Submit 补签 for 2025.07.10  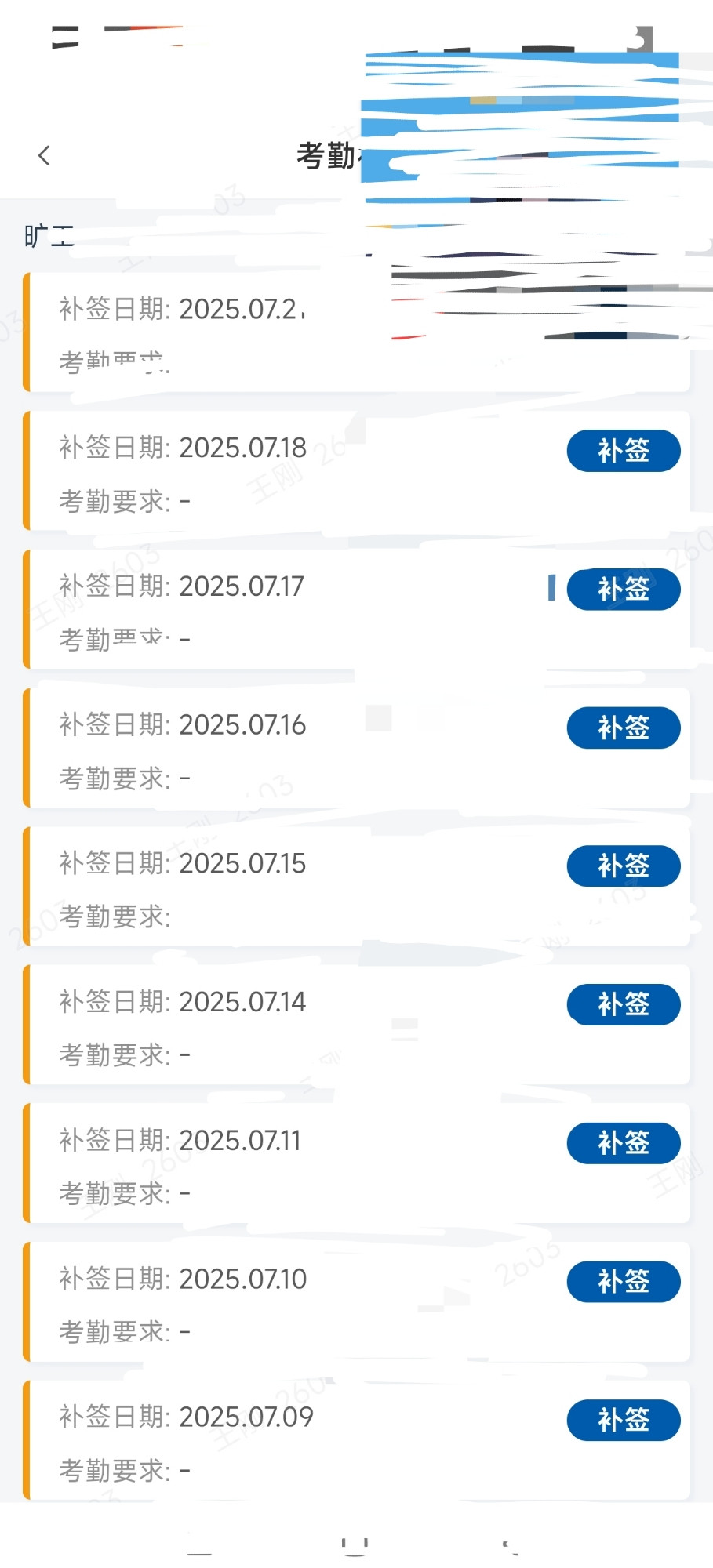[624, 1282]
